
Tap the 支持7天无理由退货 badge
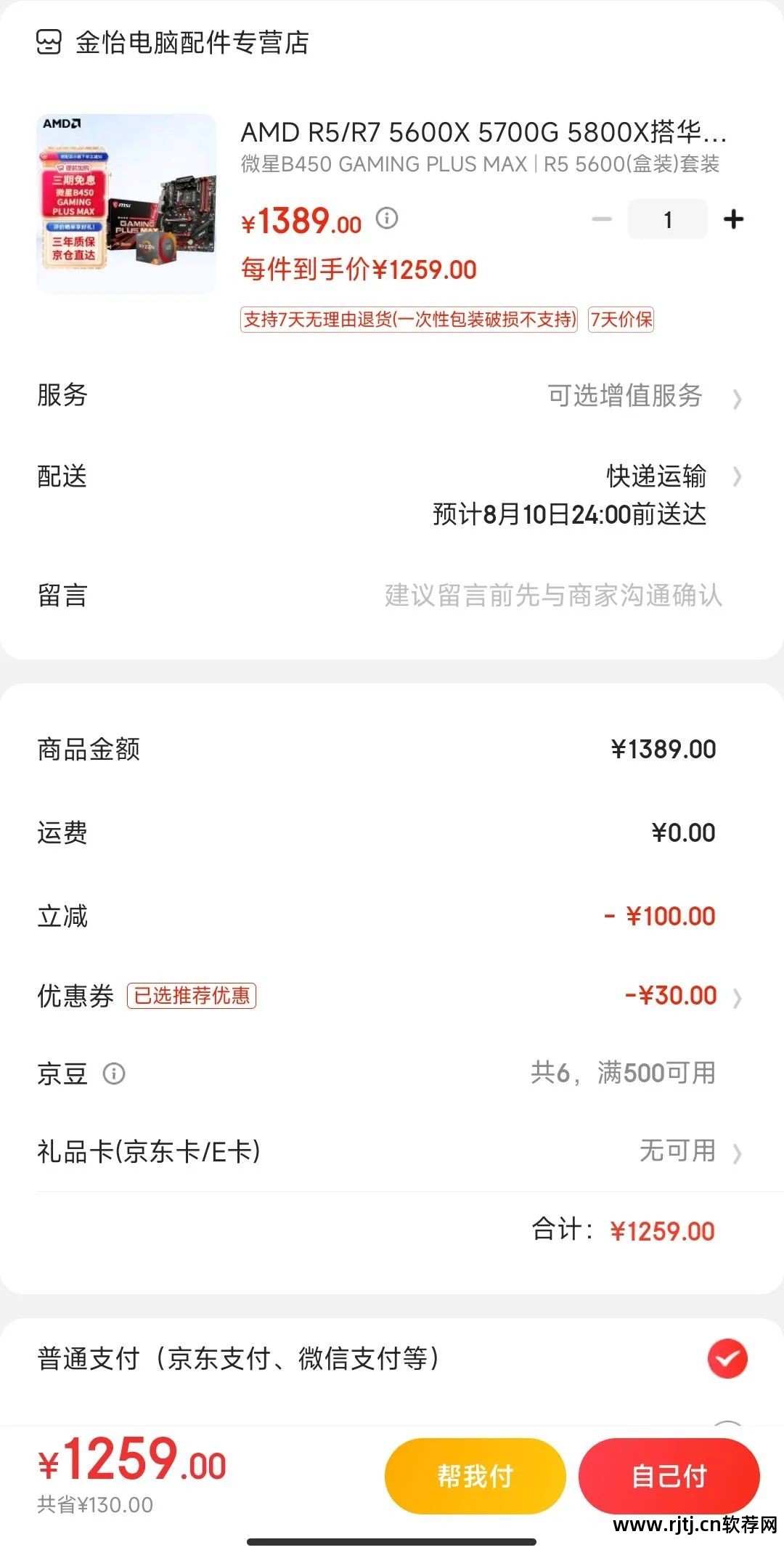coord(409,320)
